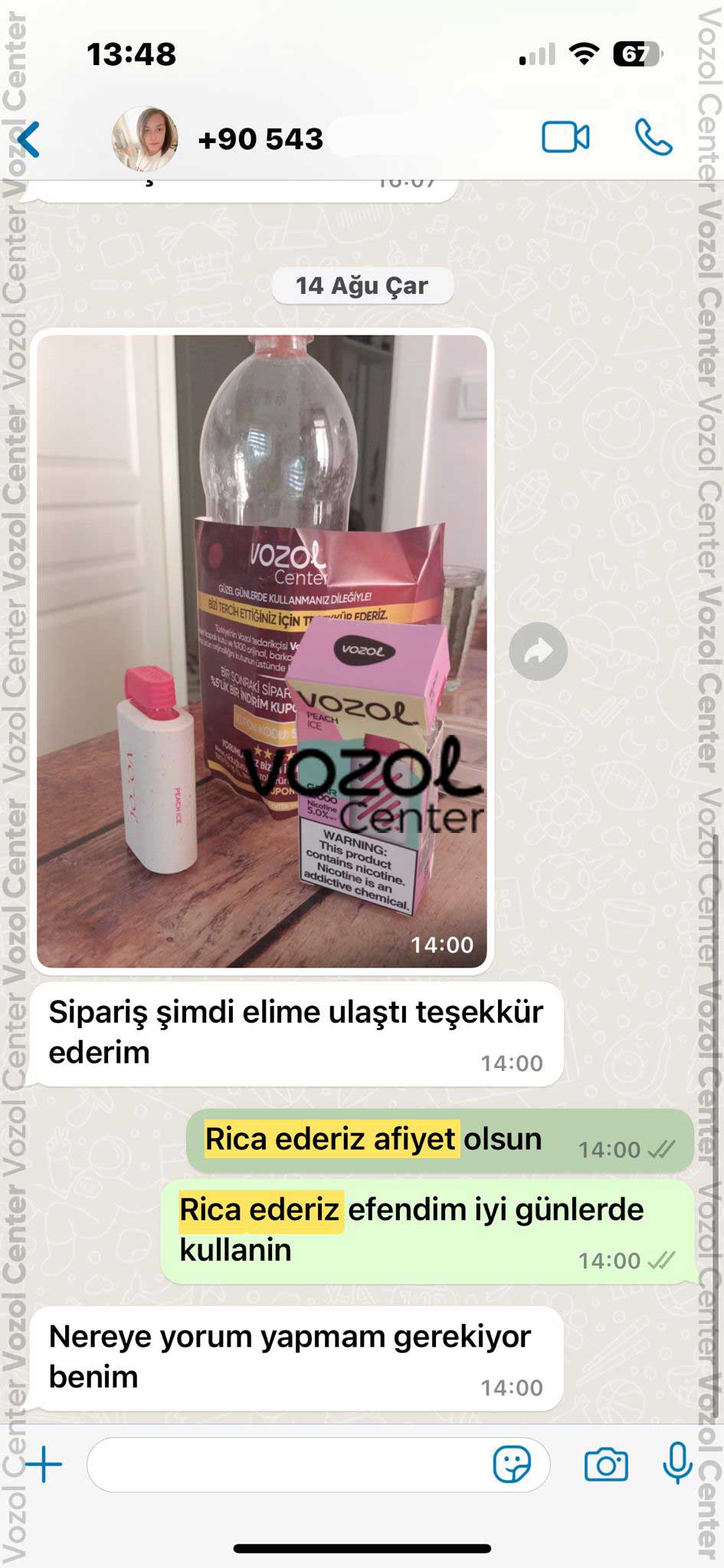Open contact info for +90 543
724x1568 pixels.
[x=260, y=139]
